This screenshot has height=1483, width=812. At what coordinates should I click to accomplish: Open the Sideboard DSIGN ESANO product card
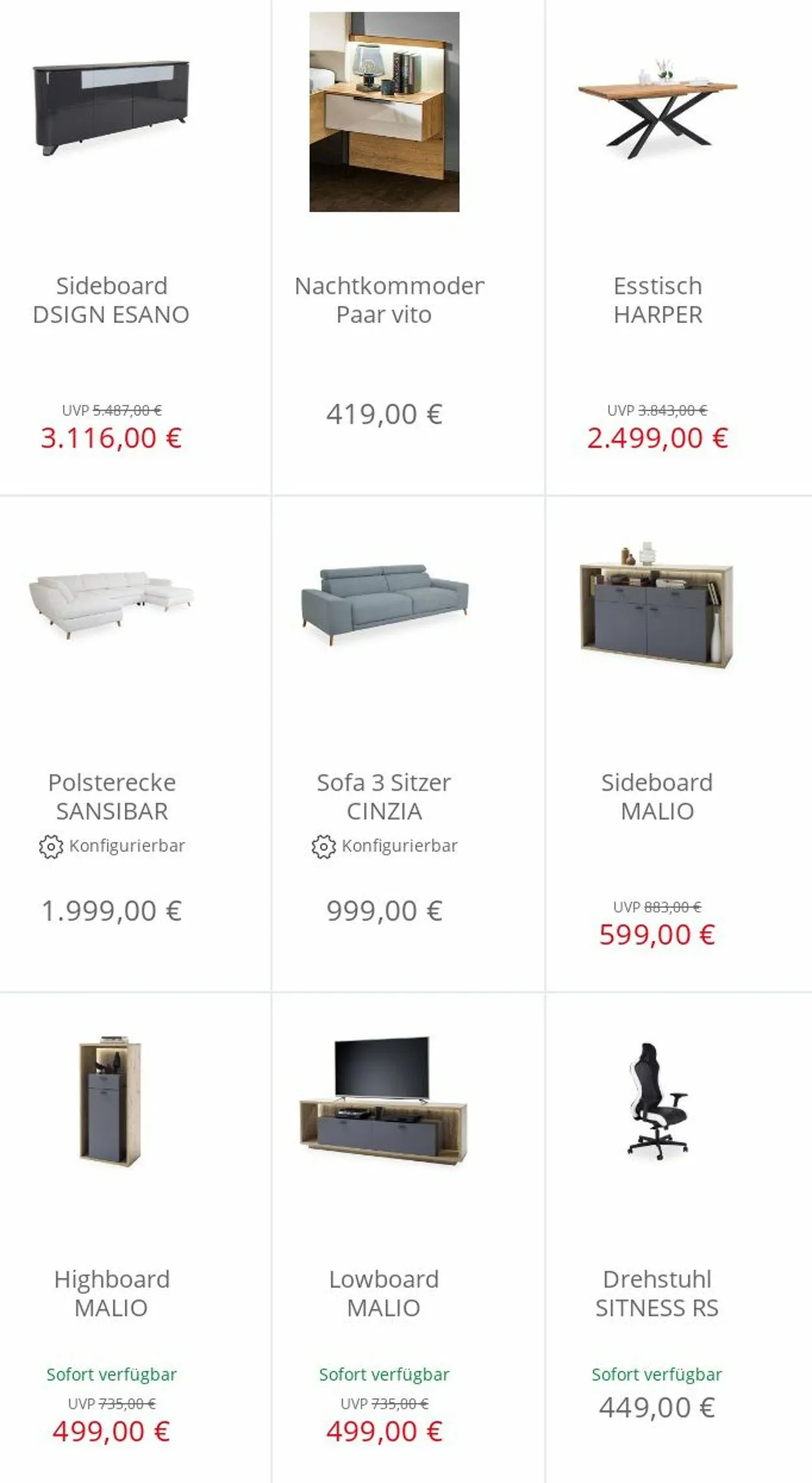pyautogui.click(x=111, y=247)
